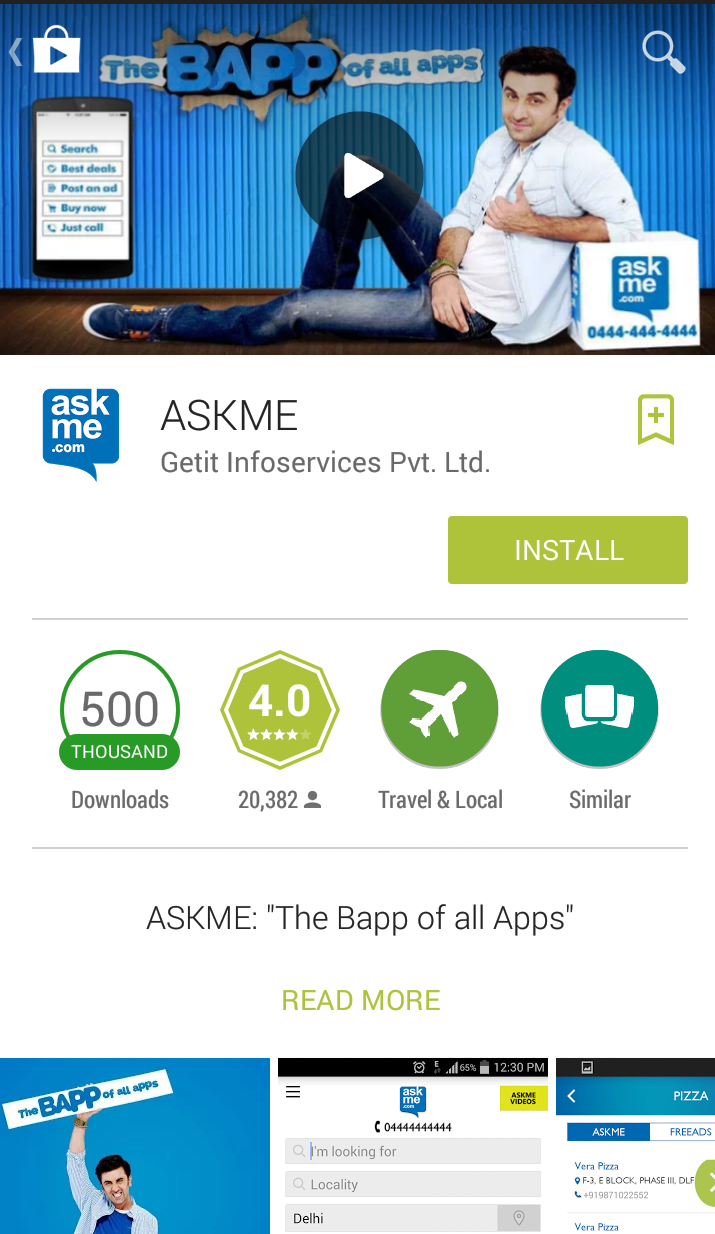The height and width of the screenshot is (1234, 715).
Task: Open the first Bapp of all apps screenshot
Action: click(135, 1146)
